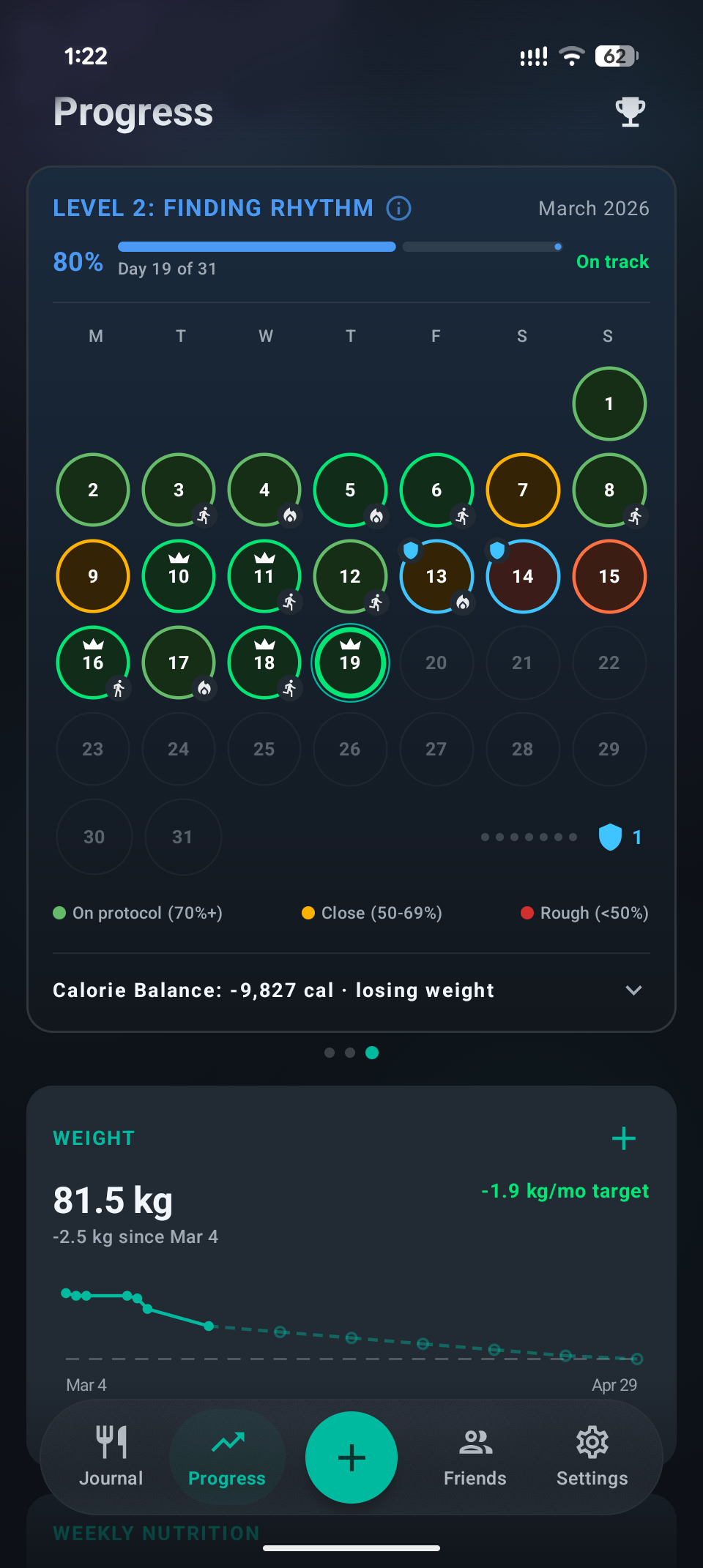Screen dimensions: 703x1568
Task: Show info about Level 2 Finding Rhythm
Action: (398, 209)
